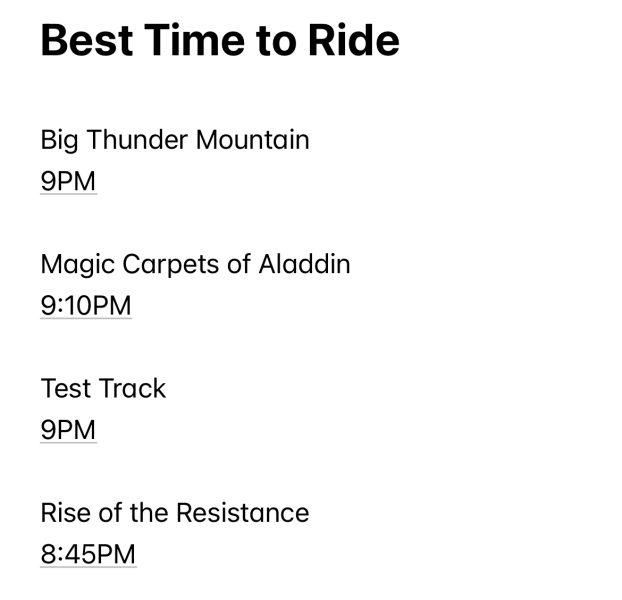622x600 pixels.
Task: Select the 9PM link under Test Track
Action: 68,430
